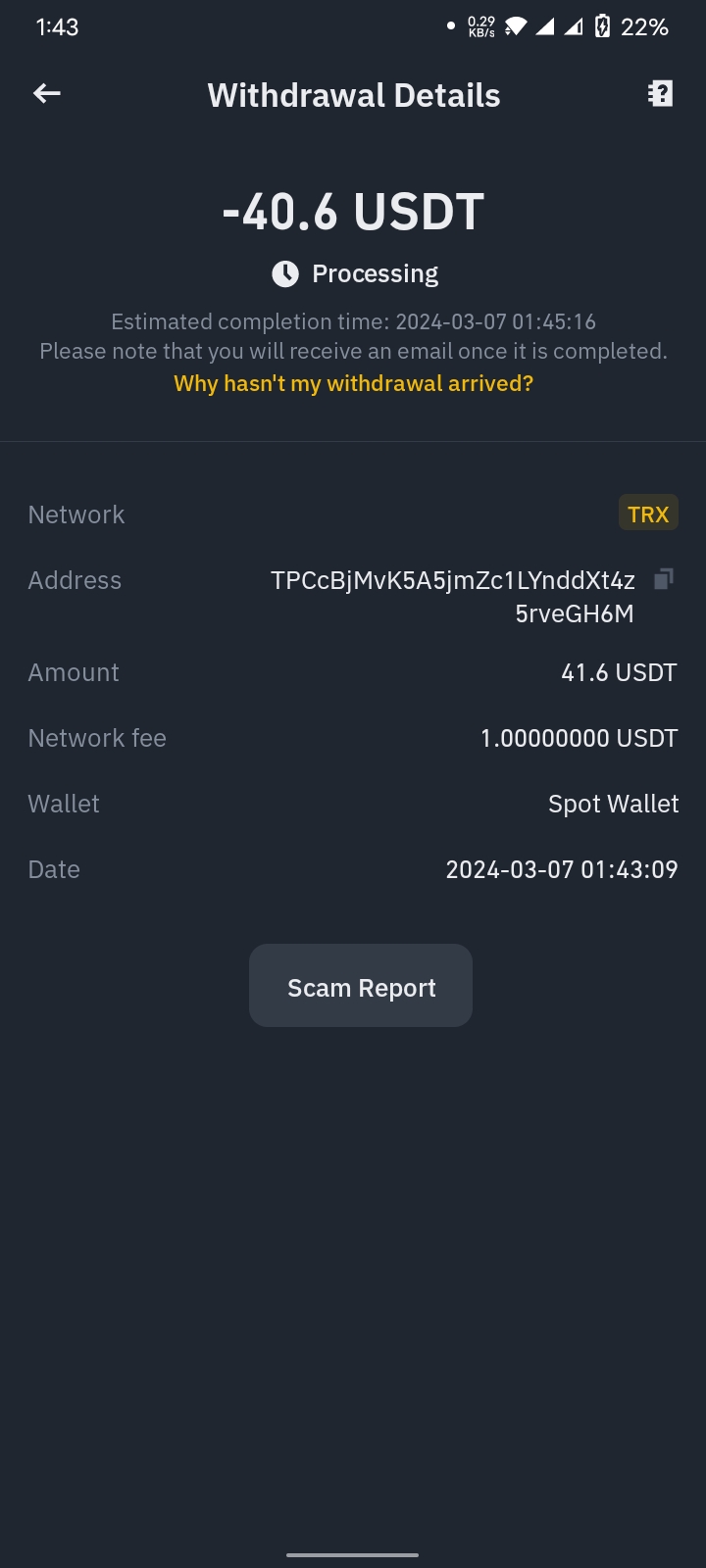Tap the Spot Wallet value

[613, 804]
